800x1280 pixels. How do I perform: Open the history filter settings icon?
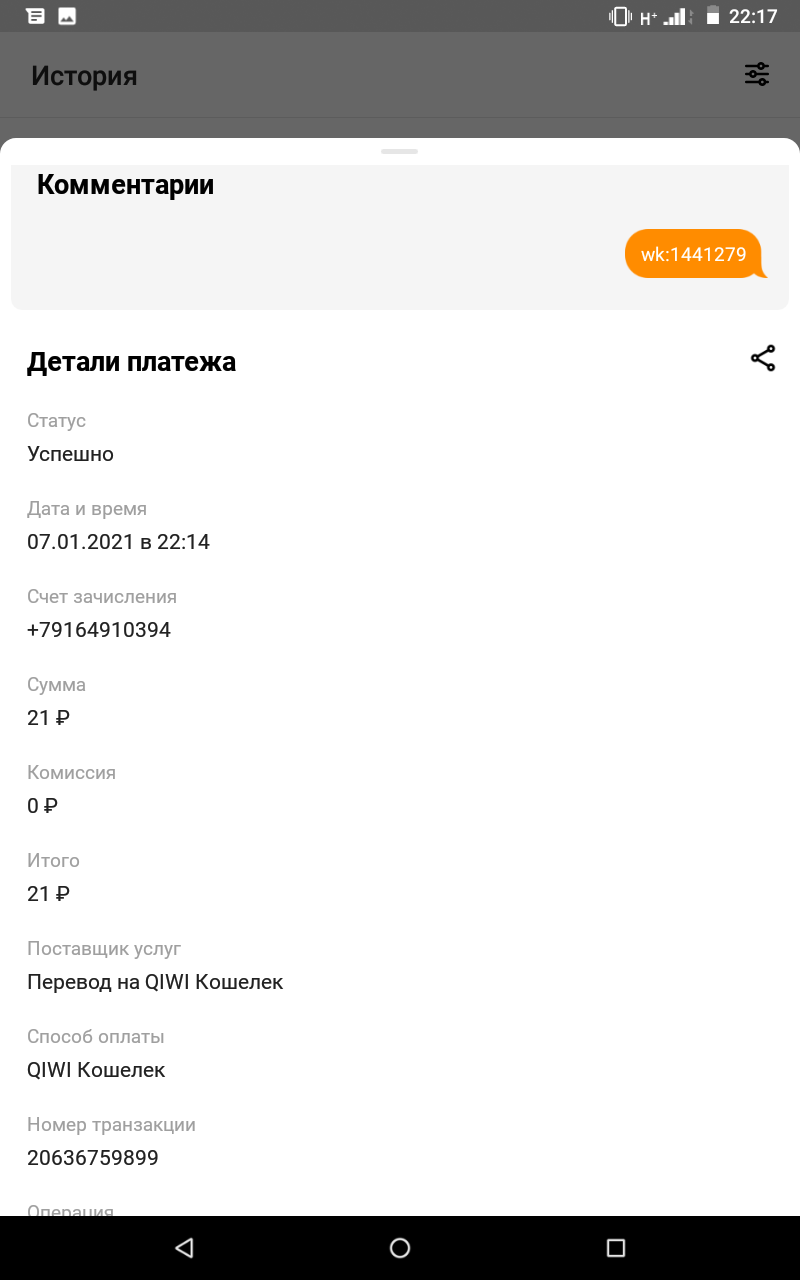click(x=757, y=74)
